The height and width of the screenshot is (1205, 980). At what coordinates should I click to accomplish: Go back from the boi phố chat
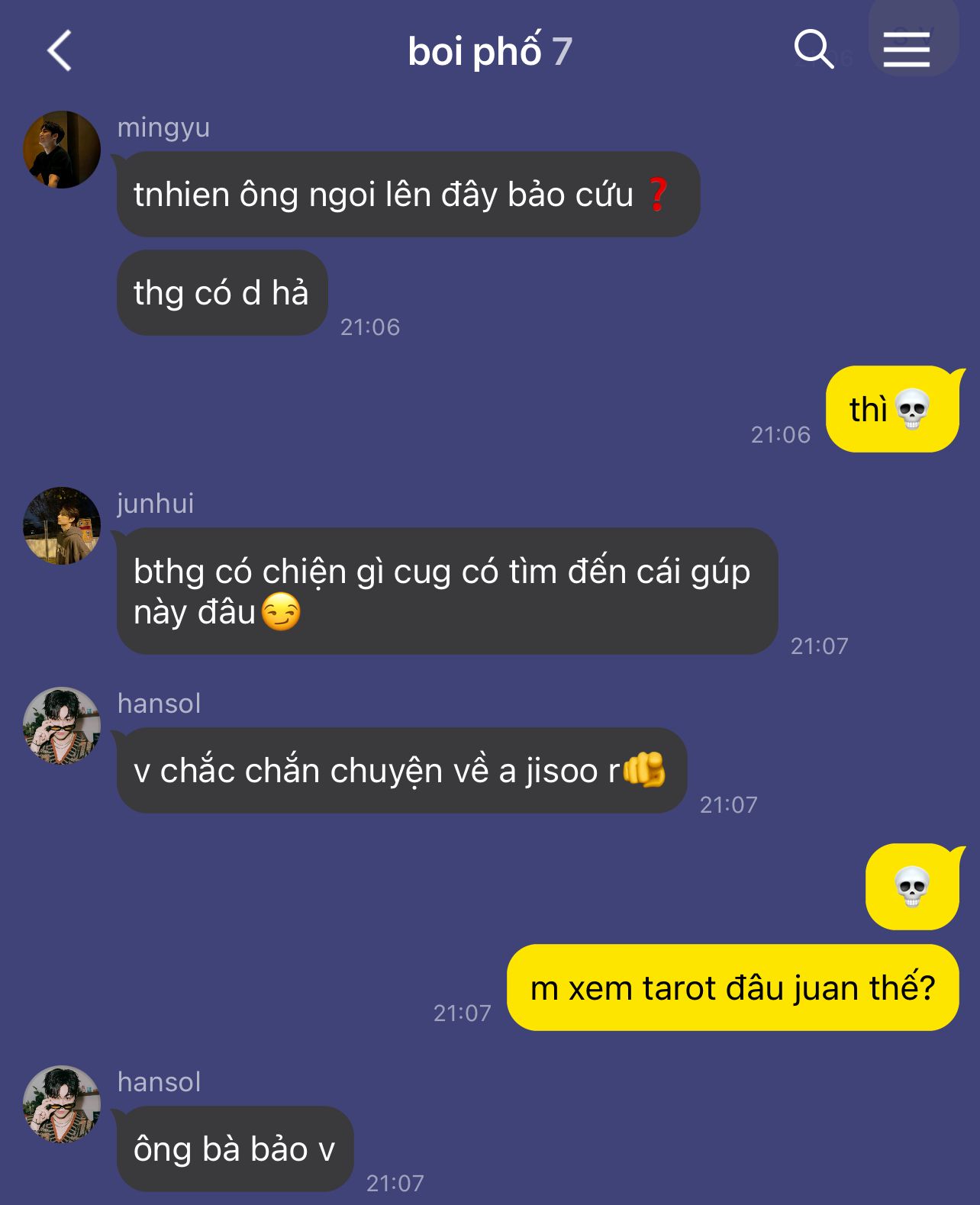coord(60,51)
